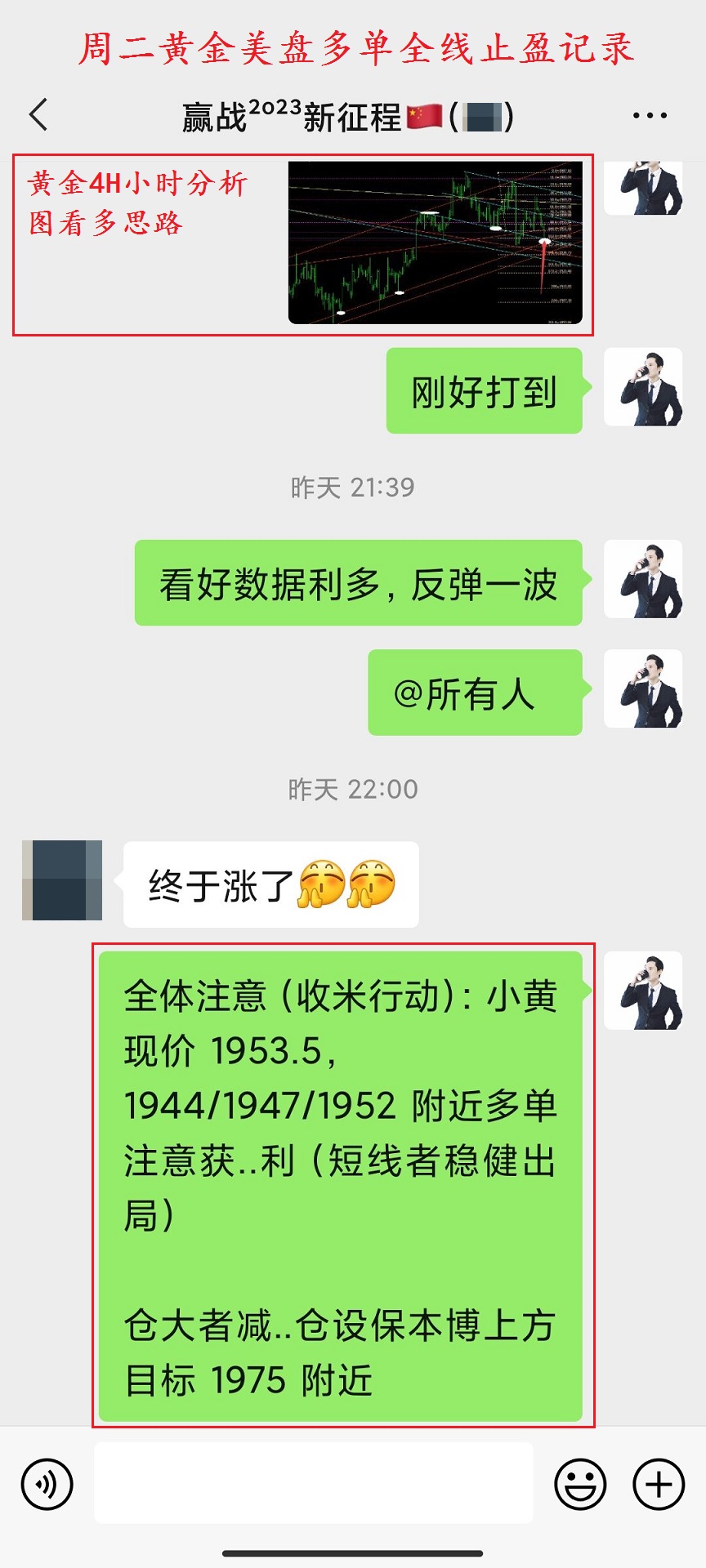Open the group chat overflow menu

coord(650,116)
